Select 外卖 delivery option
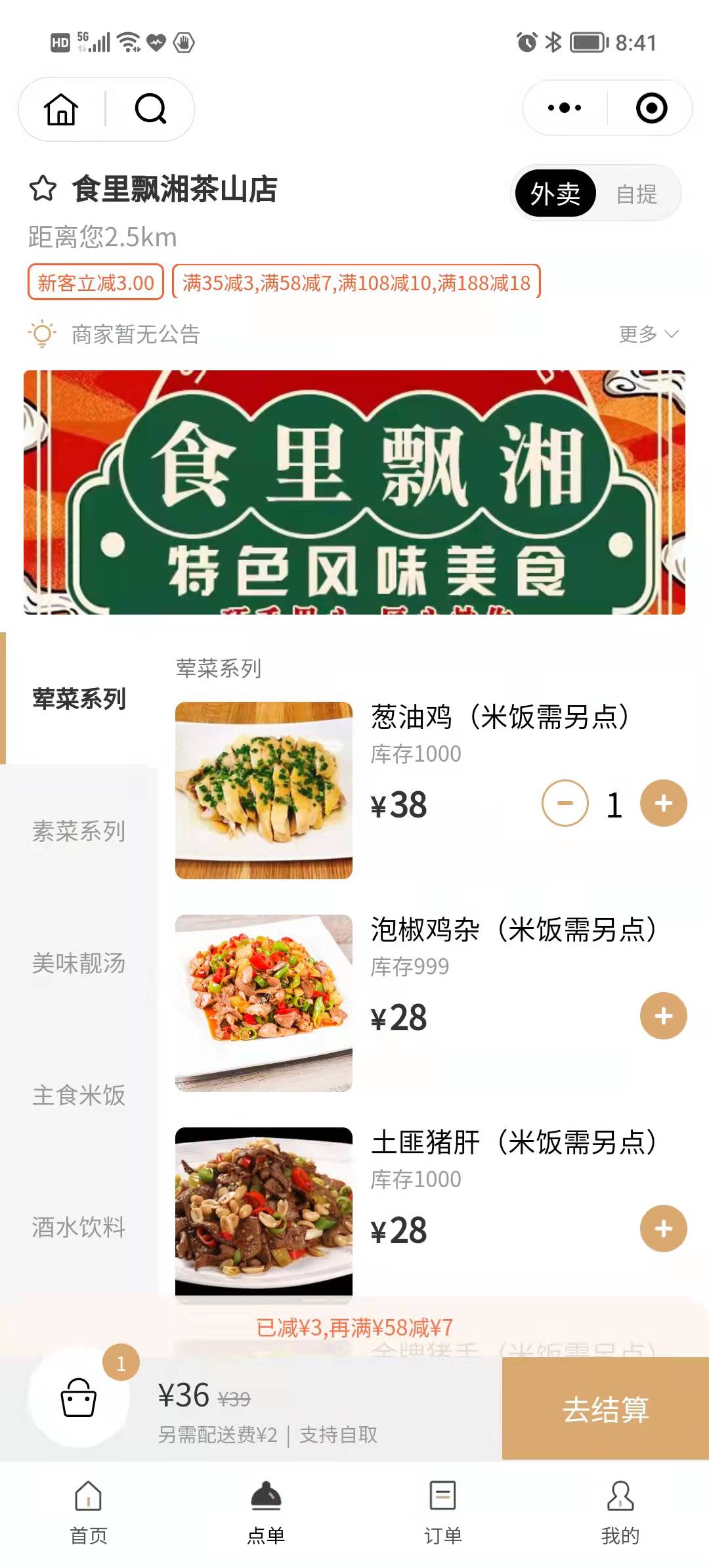 [555, 192]
